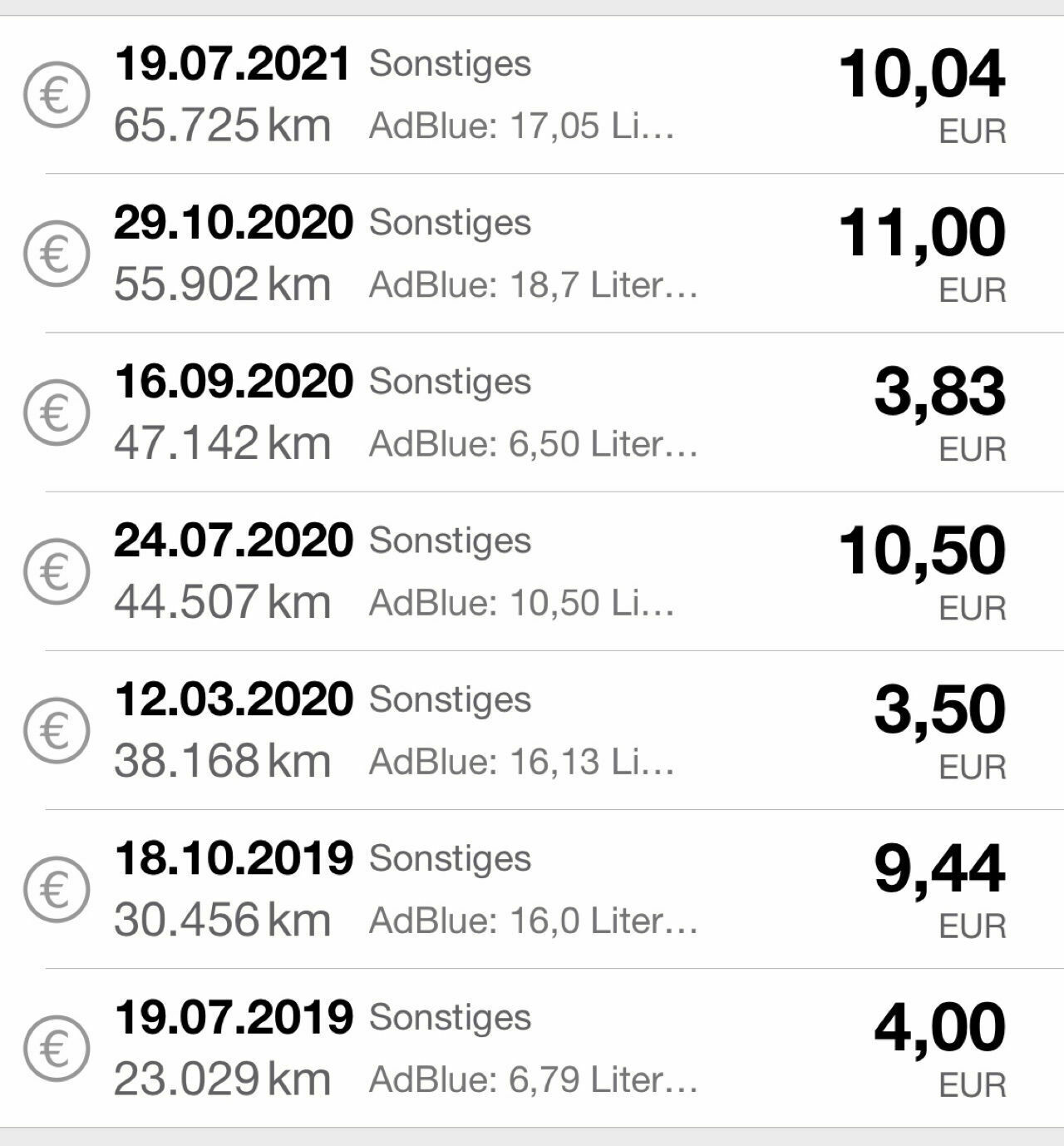
Task: Tap the euro symbol beside the 18.10.2019 entry
Action: pos(55,890)
